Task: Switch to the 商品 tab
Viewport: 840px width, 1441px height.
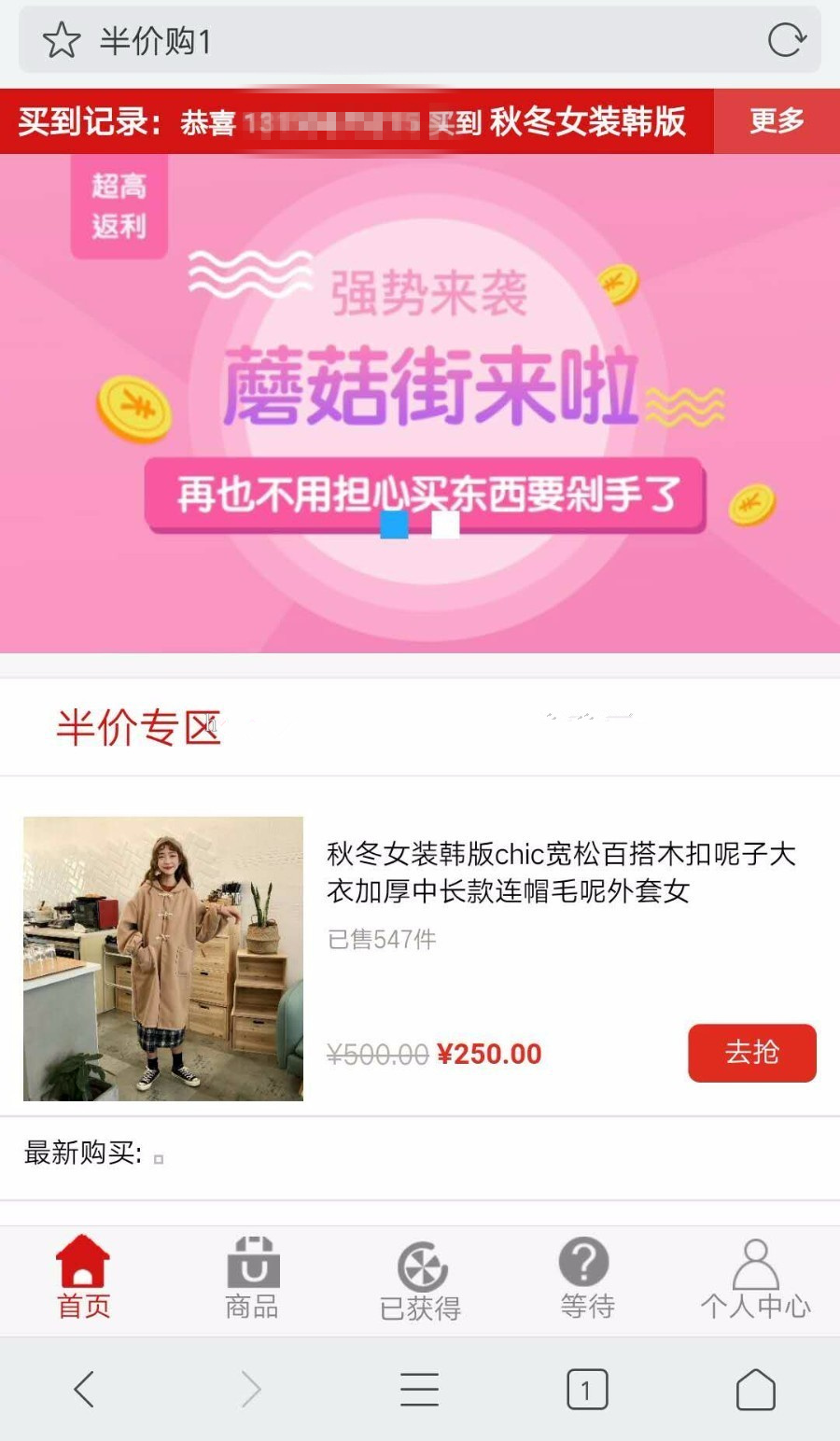Action: tap(252, 1276)
